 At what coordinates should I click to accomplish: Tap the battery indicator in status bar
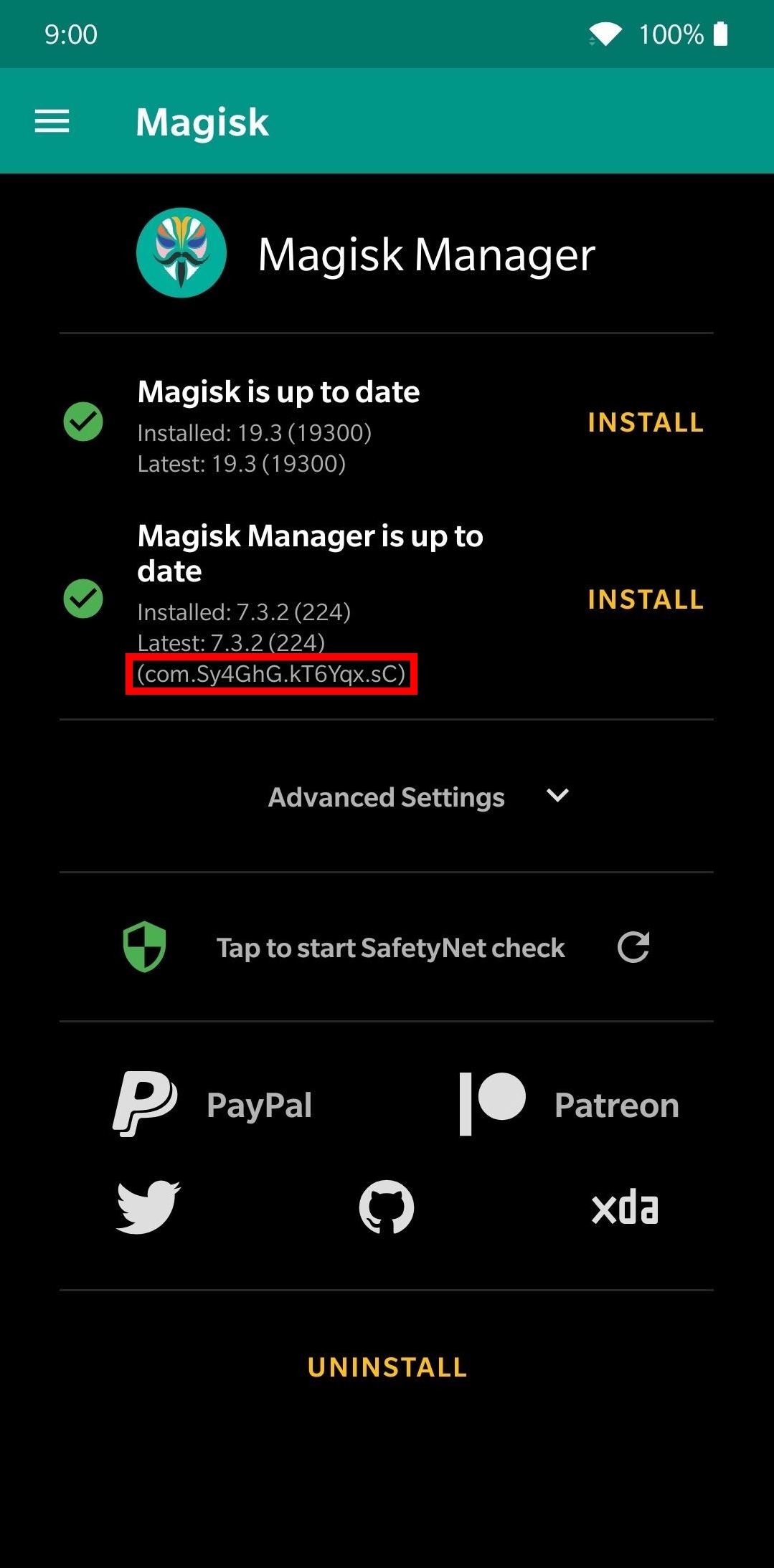pos(721,34)
